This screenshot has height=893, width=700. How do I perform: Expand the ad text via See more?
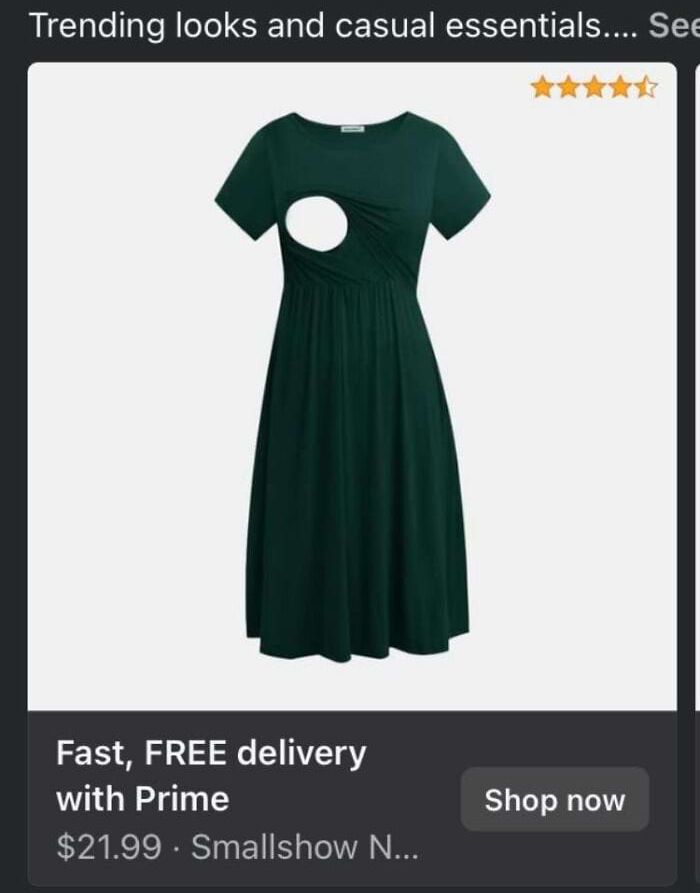pos(673,26)
